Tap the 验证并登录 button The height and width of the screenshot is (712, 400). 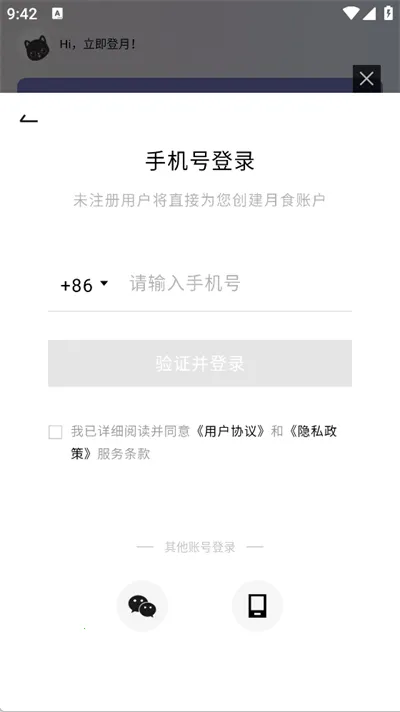pos(200,363)
